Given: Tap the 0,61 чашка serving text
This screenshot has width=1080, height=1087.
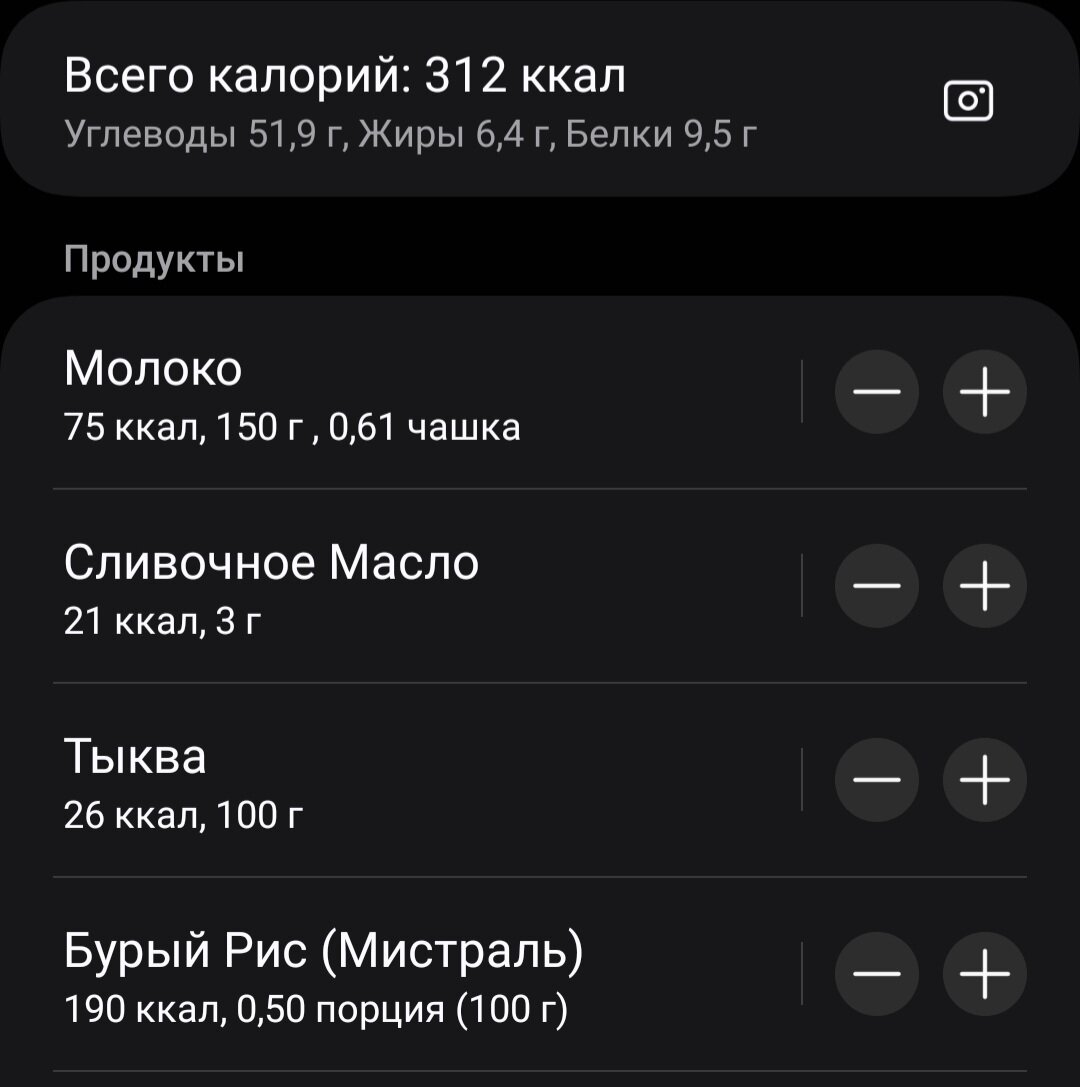Looking at the screenshot, I should pos(428,426).
